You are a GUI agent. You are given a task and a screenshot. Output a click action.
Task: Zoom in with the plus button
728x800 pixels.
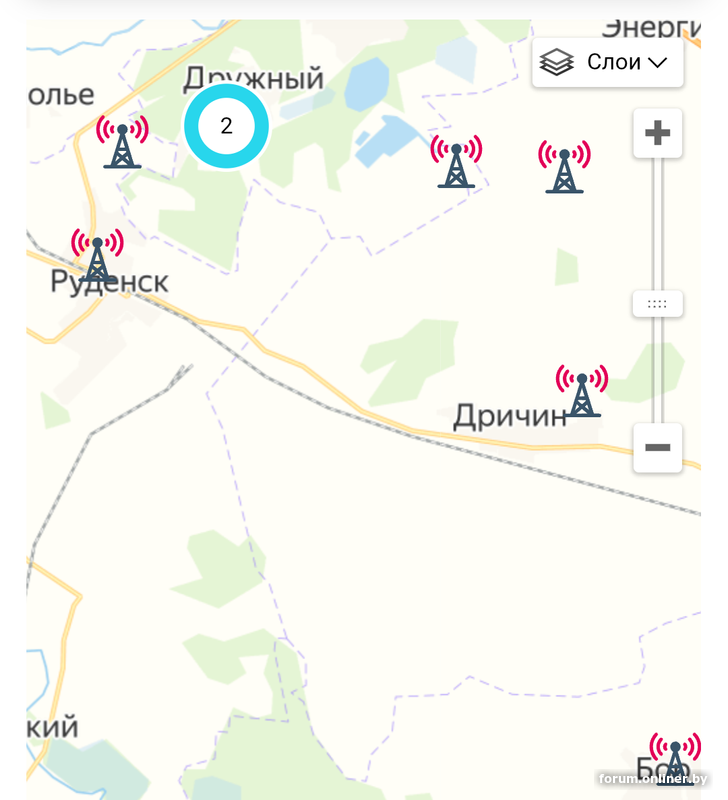[657, 133]
